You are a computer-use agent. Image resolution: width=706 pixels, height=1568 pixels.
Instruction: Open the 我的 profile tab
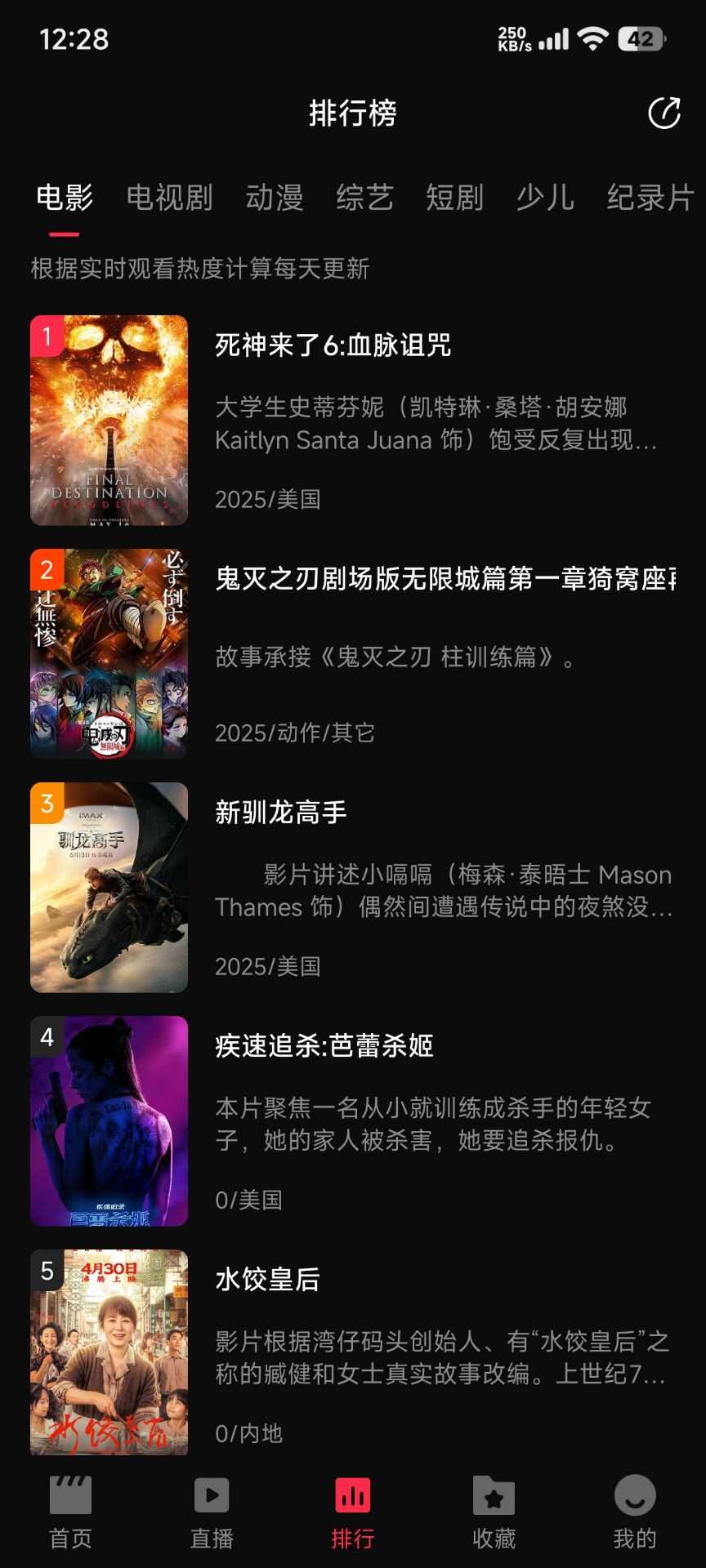635,1512
